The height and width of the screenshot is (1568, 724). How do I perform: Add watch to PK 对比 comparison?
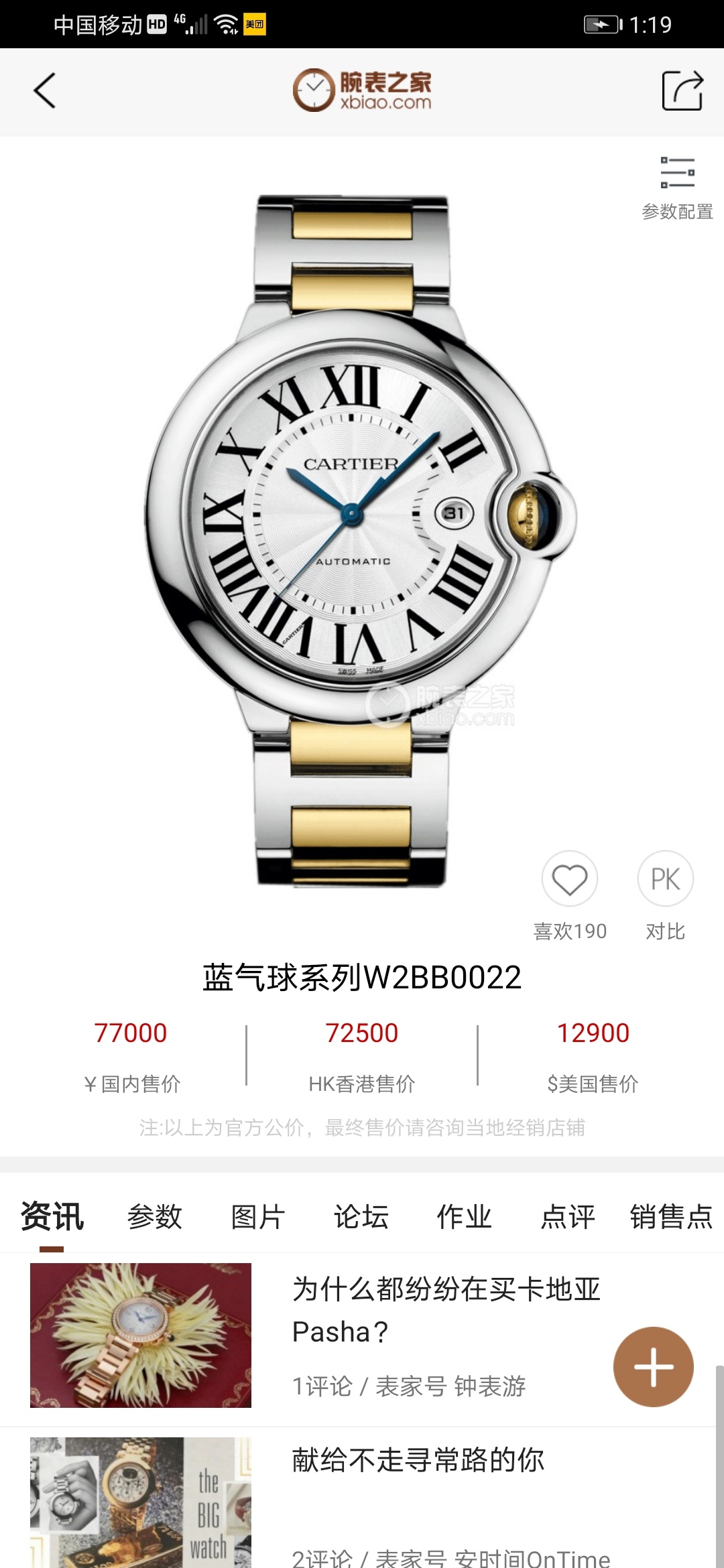coord(665,878)
